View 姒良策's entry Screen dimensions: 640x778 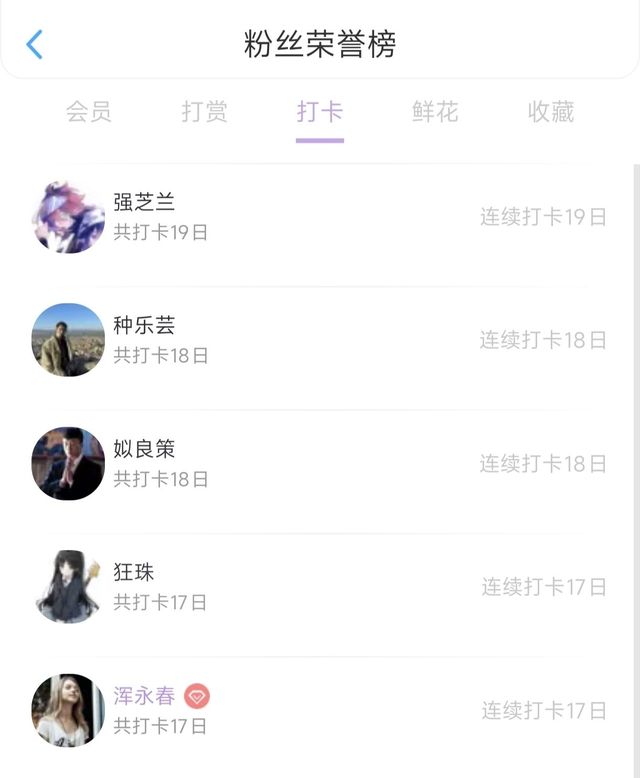click(320, 464)
